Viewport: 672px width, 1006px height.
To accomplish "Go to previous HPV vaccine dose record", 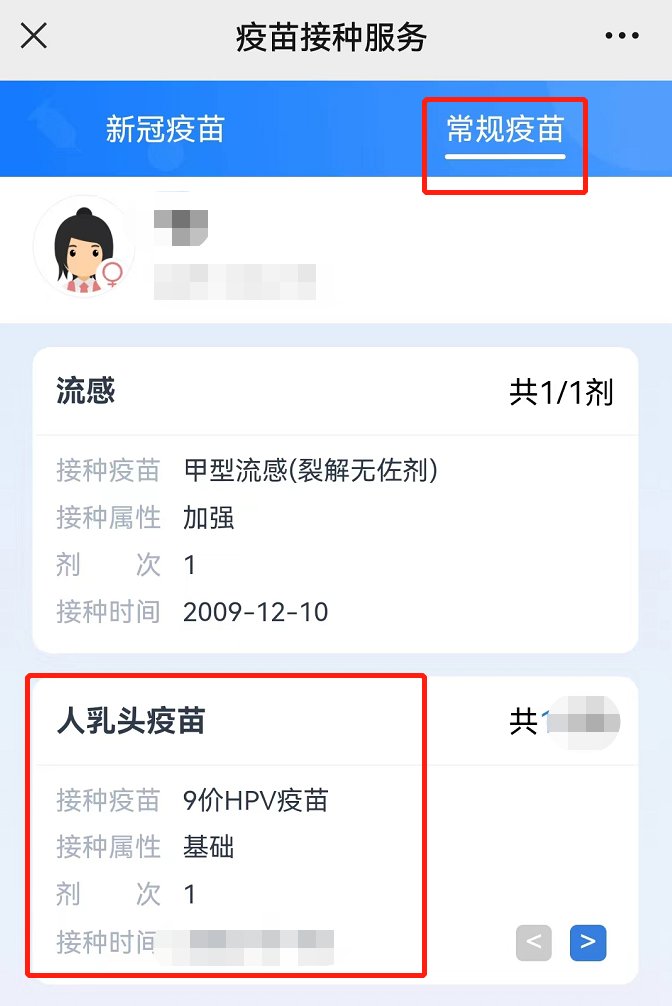I will pos(534,942).
